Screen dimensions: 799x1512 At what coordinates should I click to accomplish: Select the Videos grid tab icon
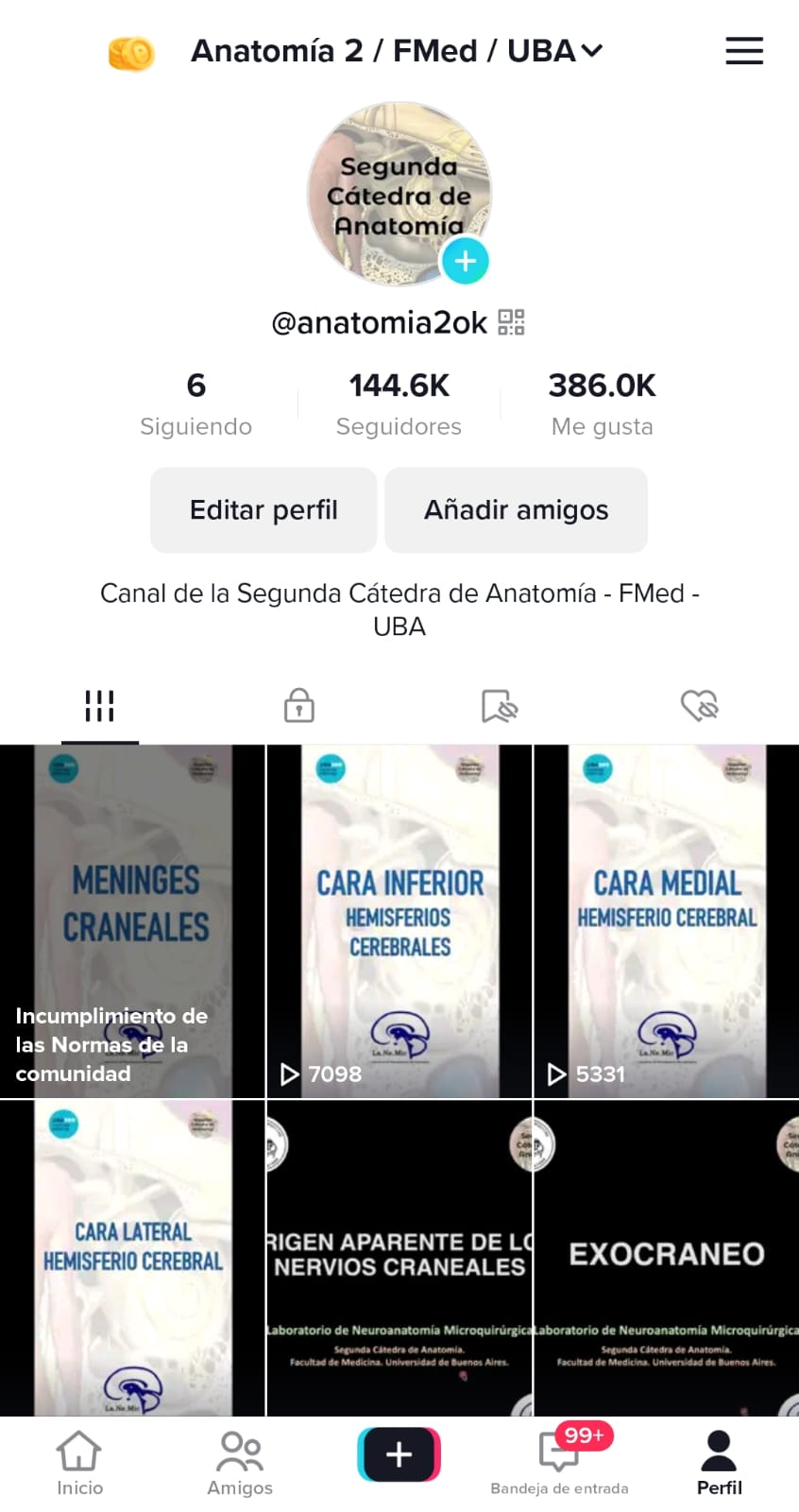pyautogui.click(x=99, y=705)
